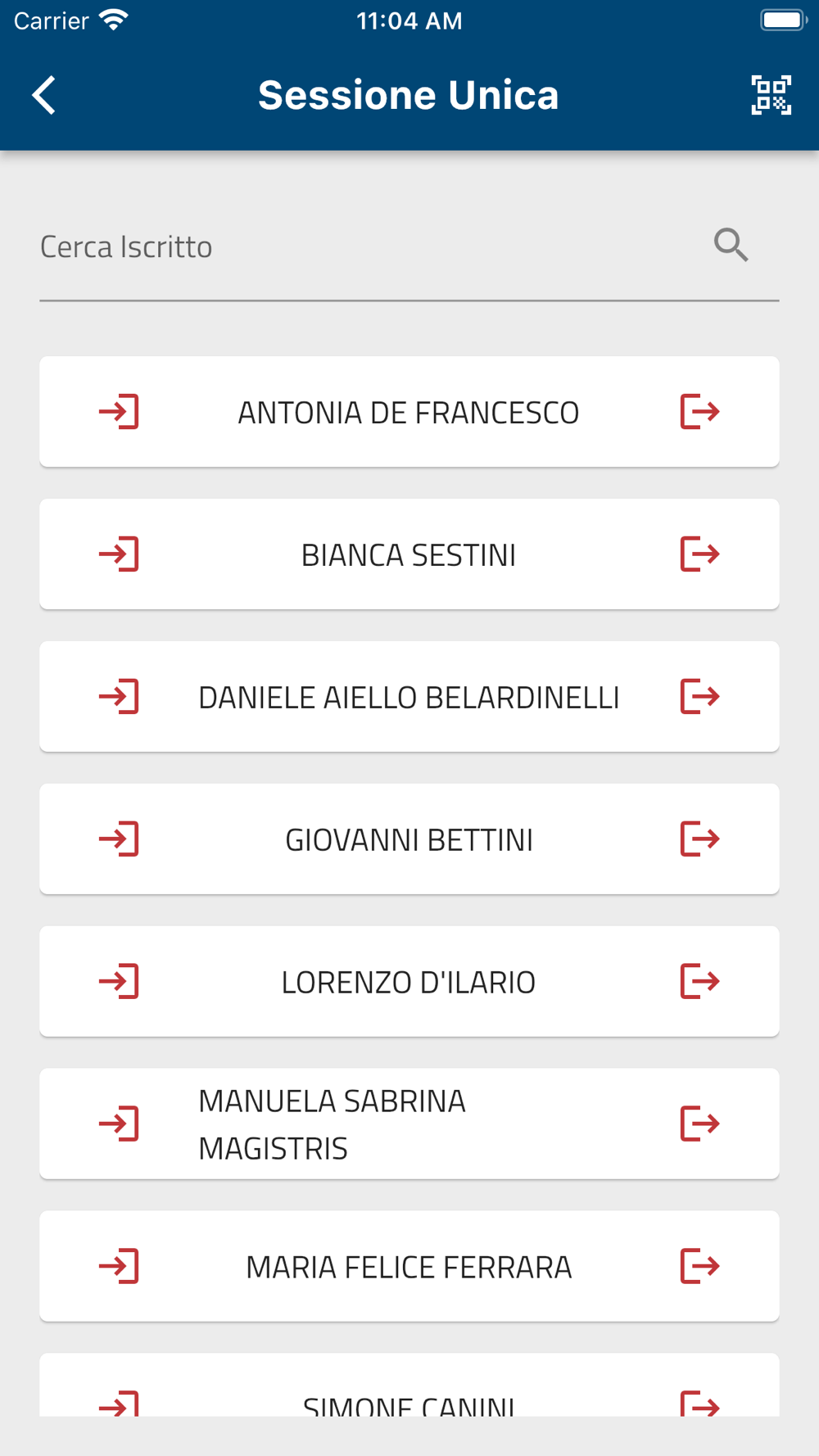Mark entry for Giovanni Bettini

[119, 839]
